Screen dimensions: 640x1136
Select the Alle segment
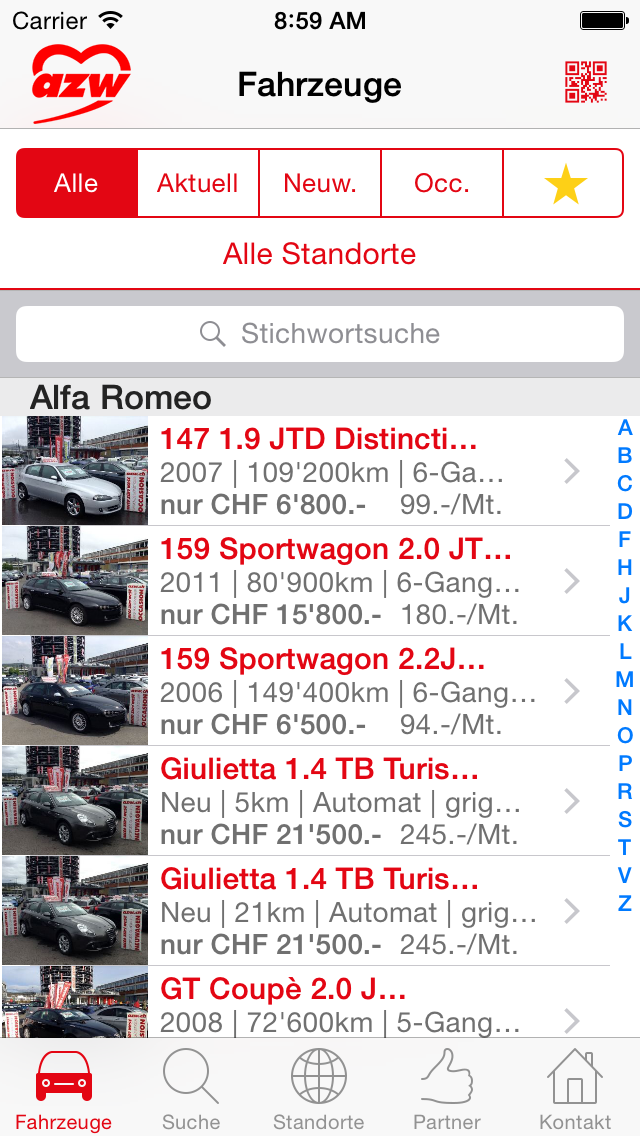tap(77, 183)
